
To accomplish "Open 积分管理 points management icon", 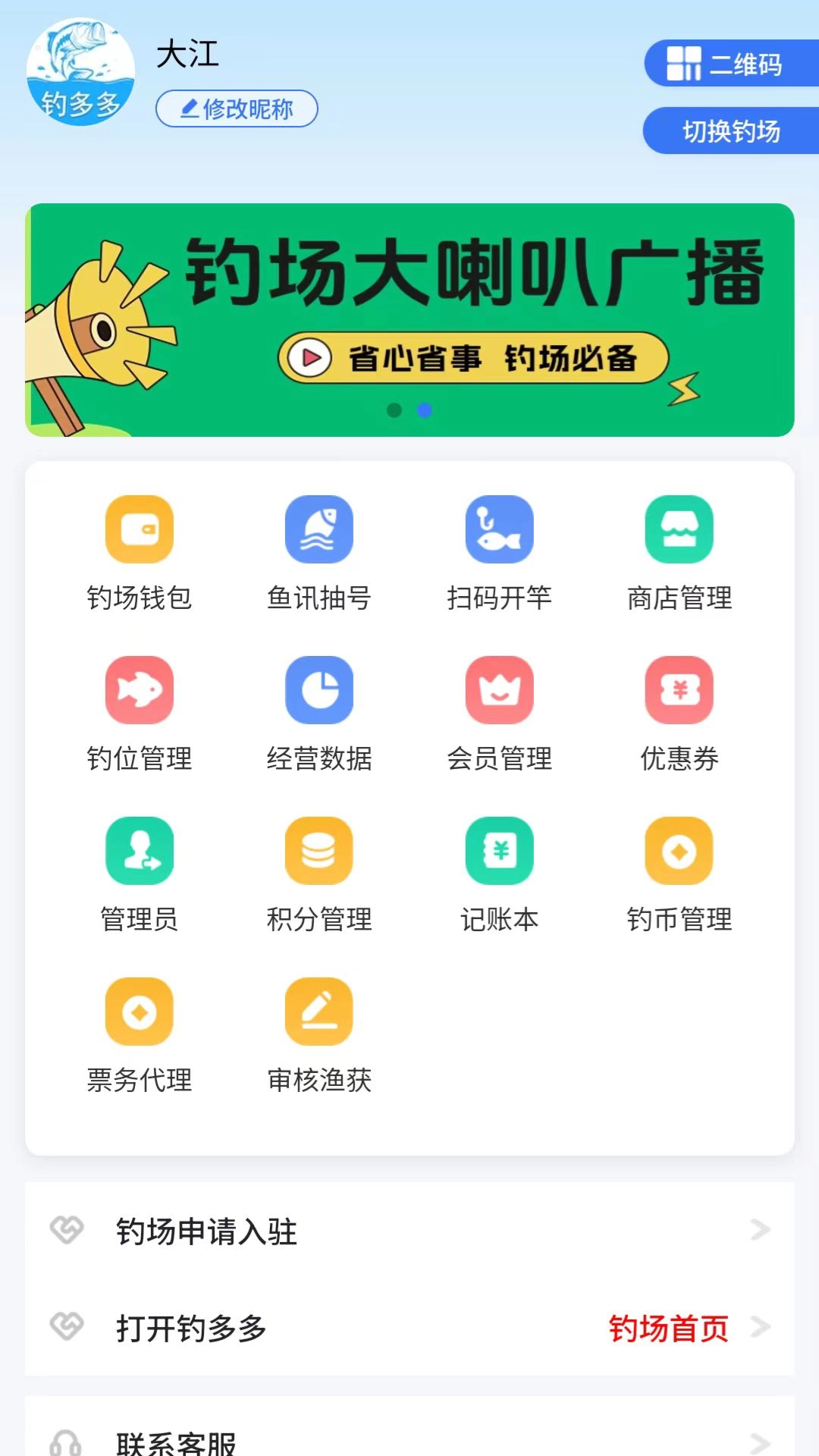I will 319,851.
